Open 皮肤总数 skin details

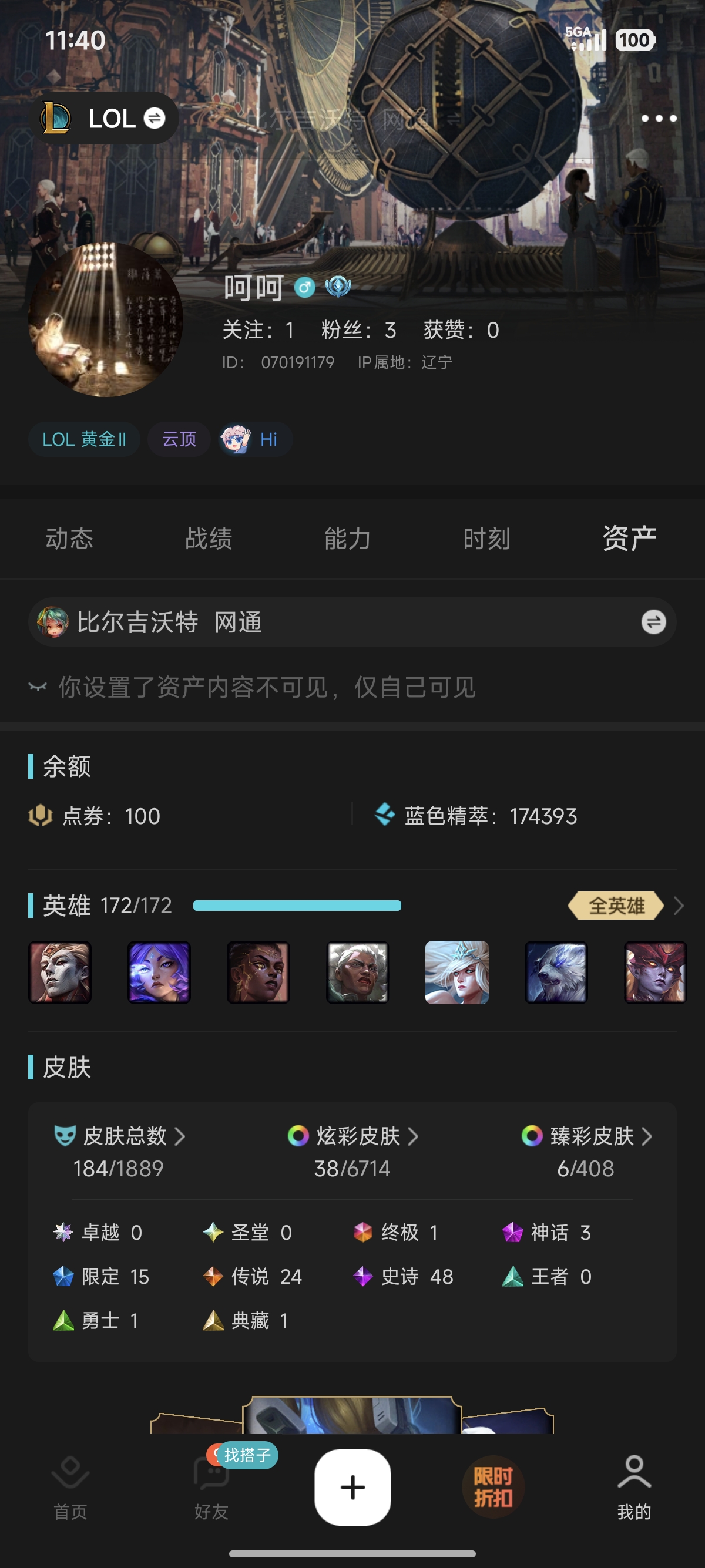click(x=119, y=1136)
